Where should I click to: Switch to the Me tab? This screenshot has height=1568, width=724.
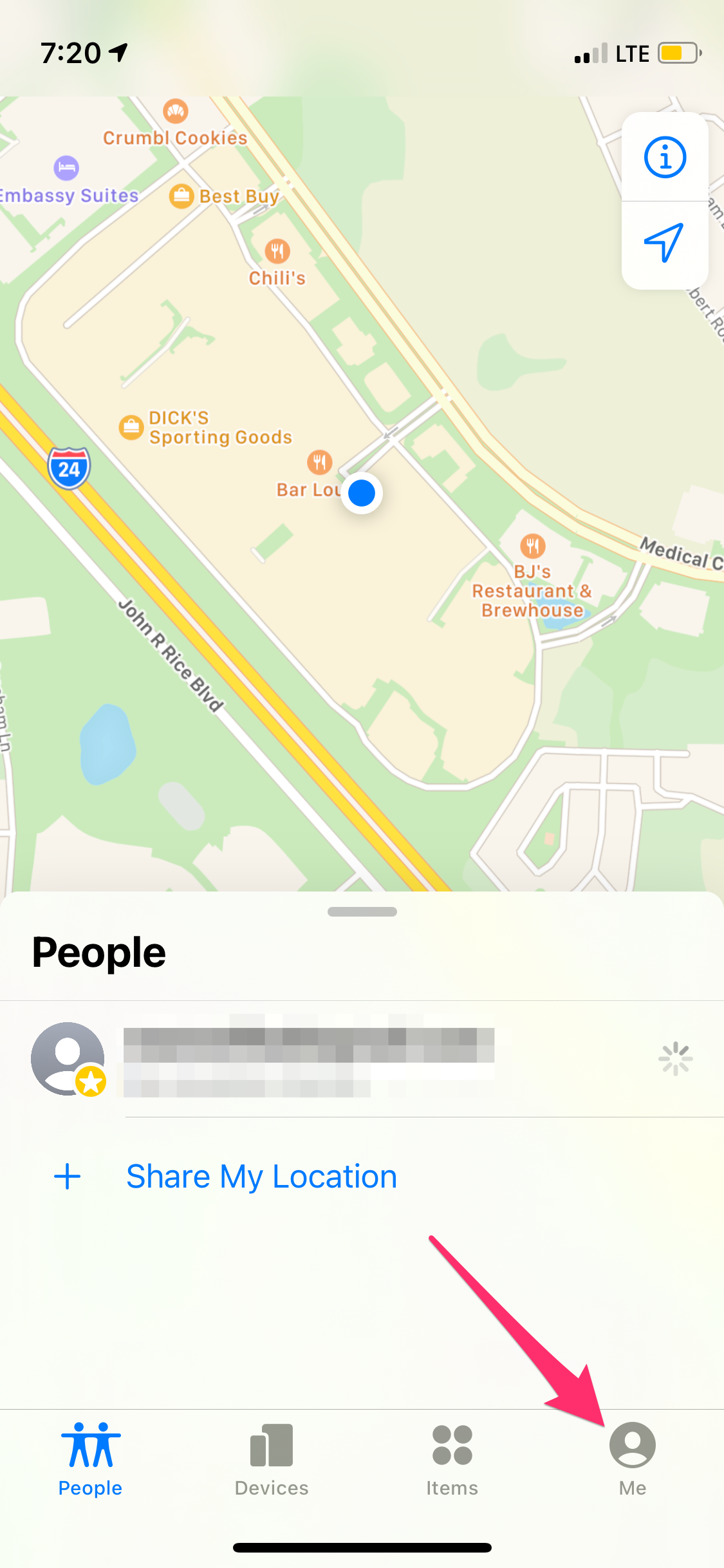632,1458
